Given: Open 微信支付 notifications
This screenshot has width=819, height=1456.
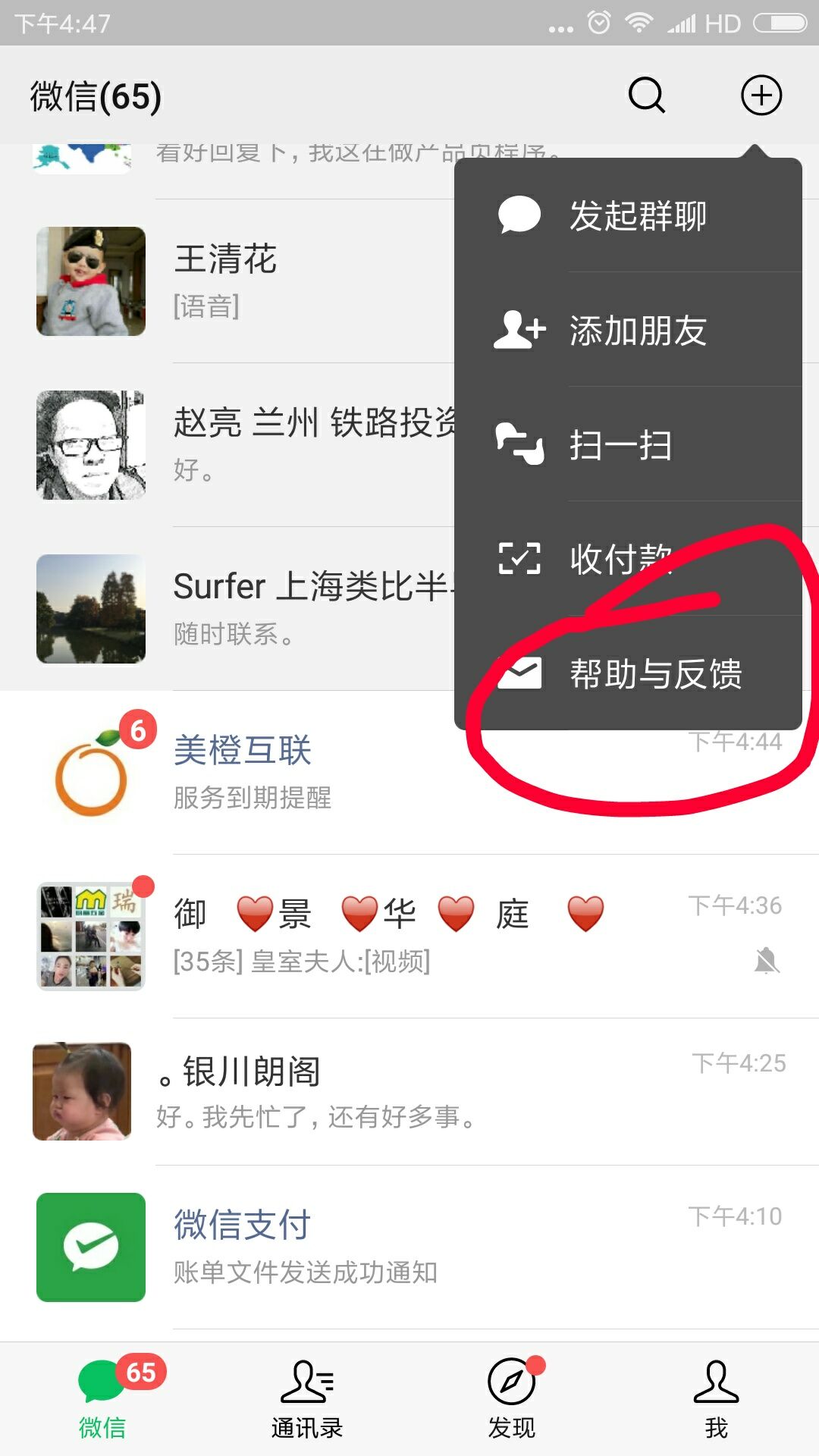Looking at the screenshot, I should [409, 1247].
